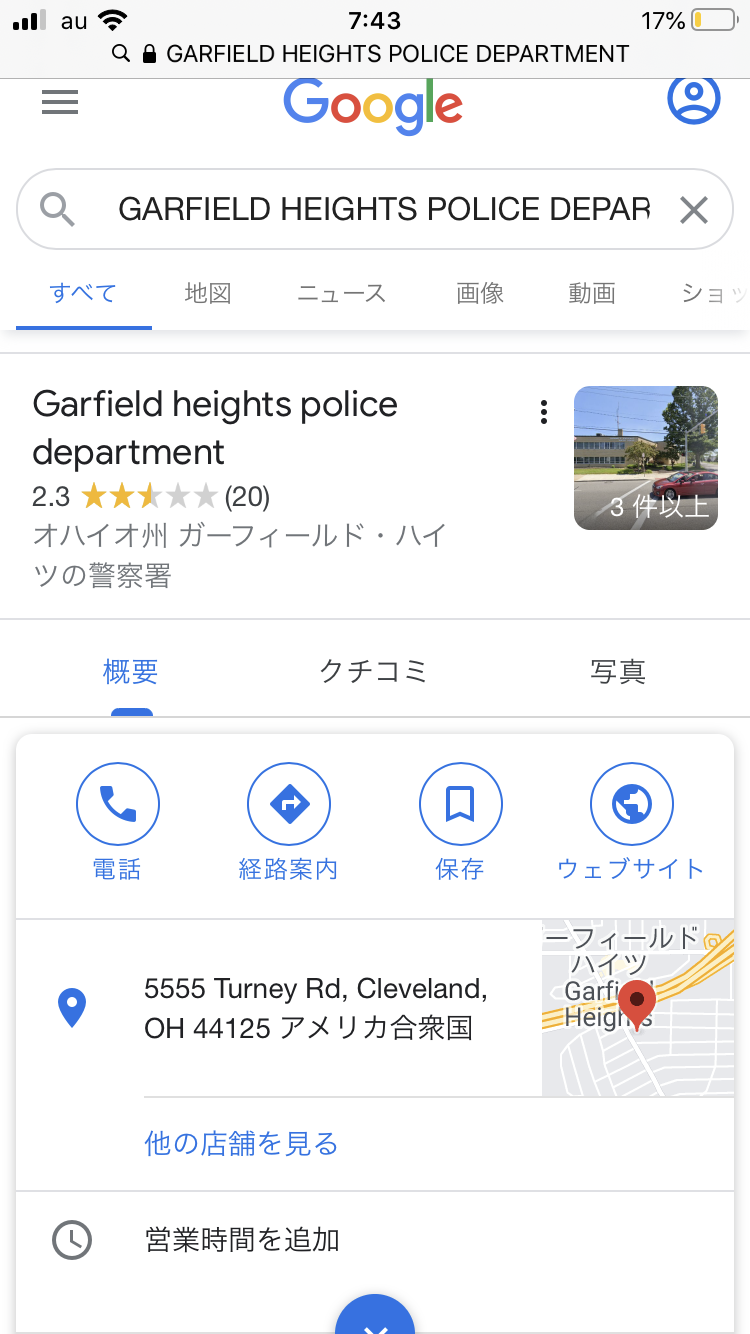Screen dimensions: 750x1334
Task: Switch to the 動画 tab
Action: 591,293
